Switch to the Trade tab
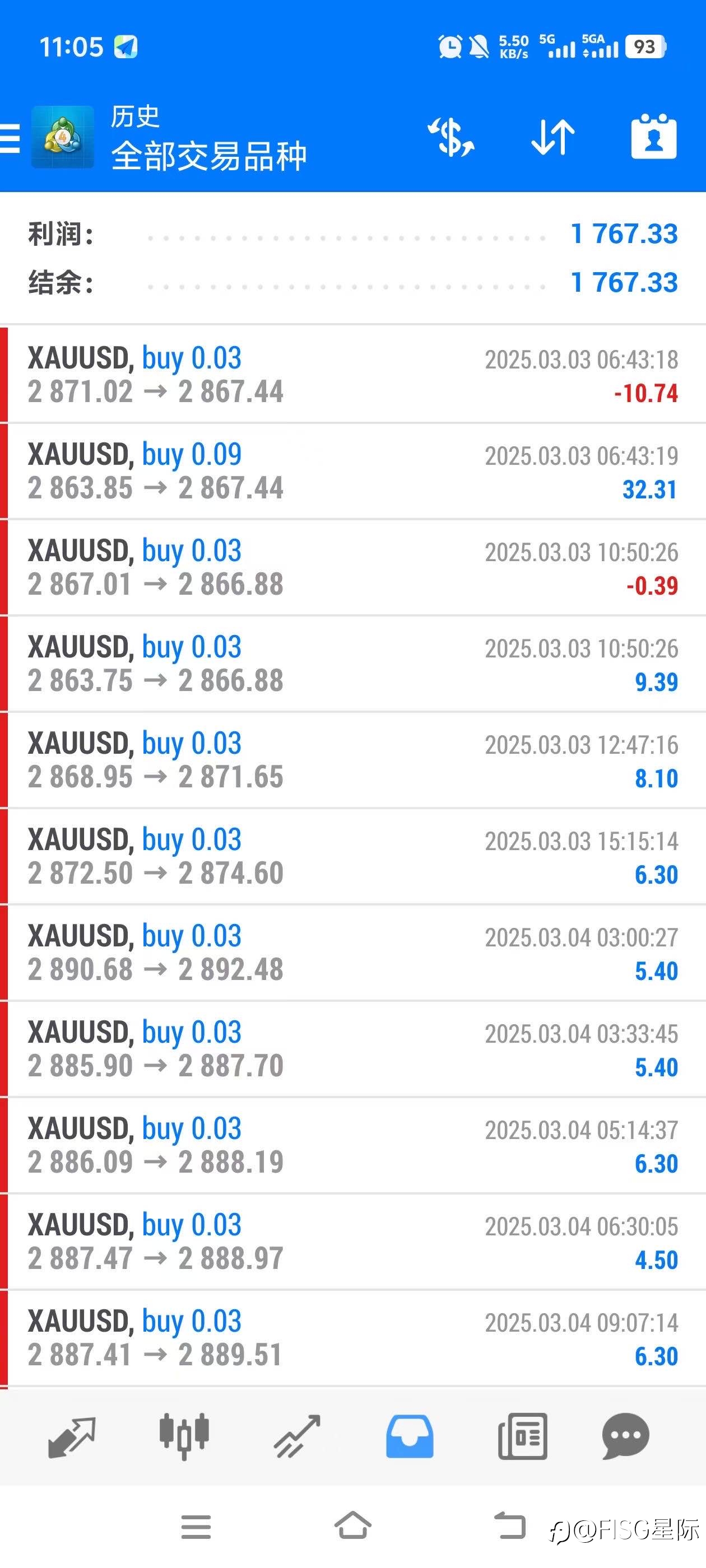The image size is (706, 1568). pyautogui.click(x=296, y=1436)
